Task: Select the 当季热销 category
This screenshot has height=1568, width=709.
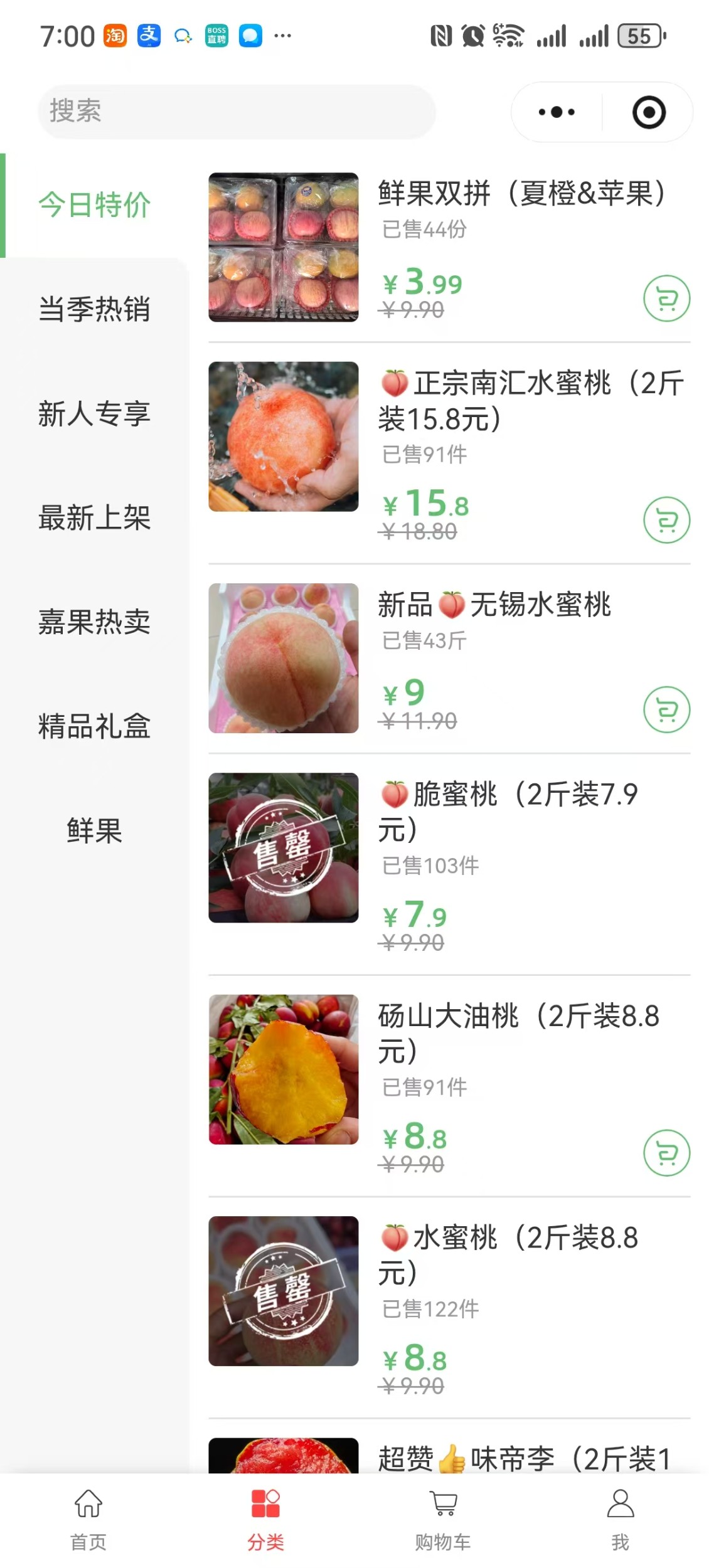Action: click(94, 309)
